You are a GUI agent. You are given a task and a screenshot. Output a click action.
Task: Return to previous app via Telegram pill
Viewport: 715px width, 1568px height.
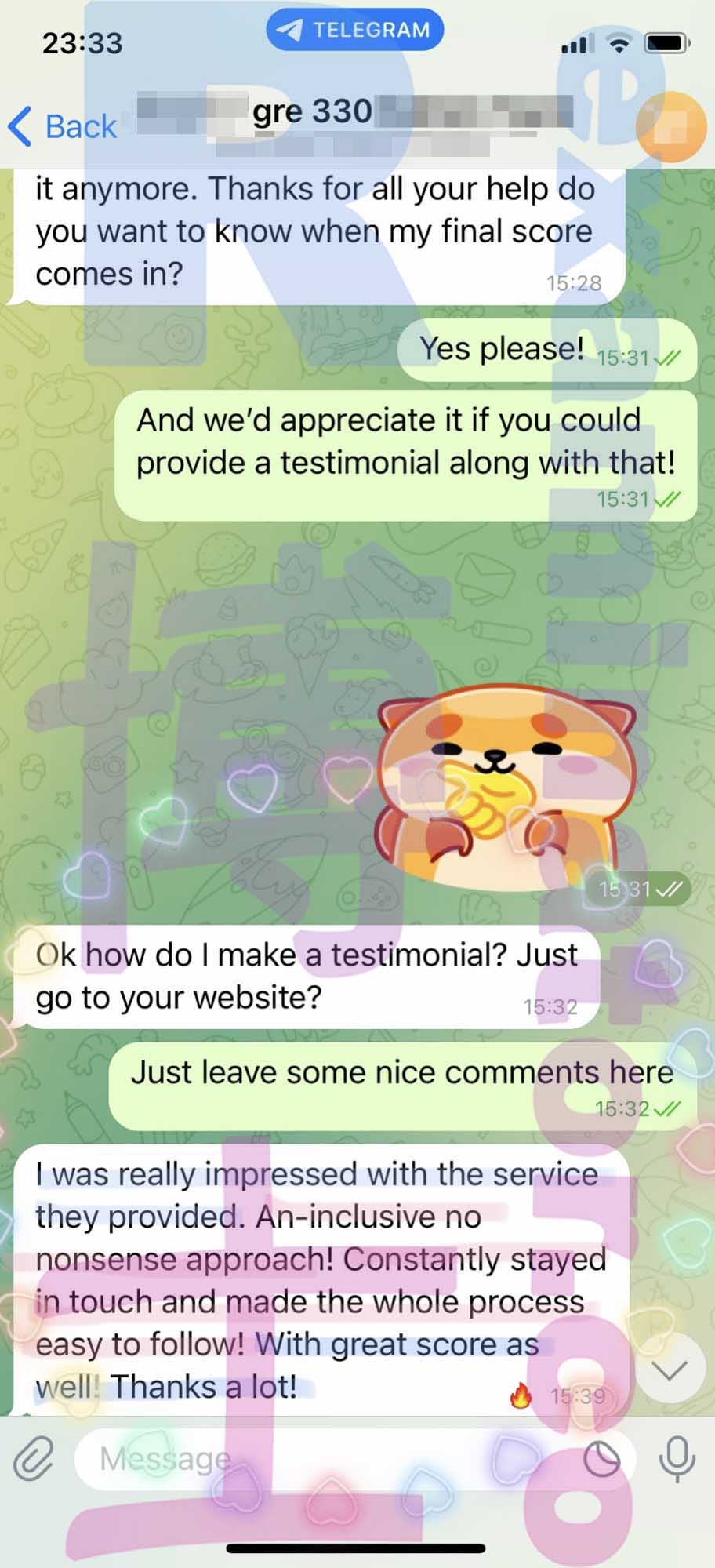[x=354, y=30]
